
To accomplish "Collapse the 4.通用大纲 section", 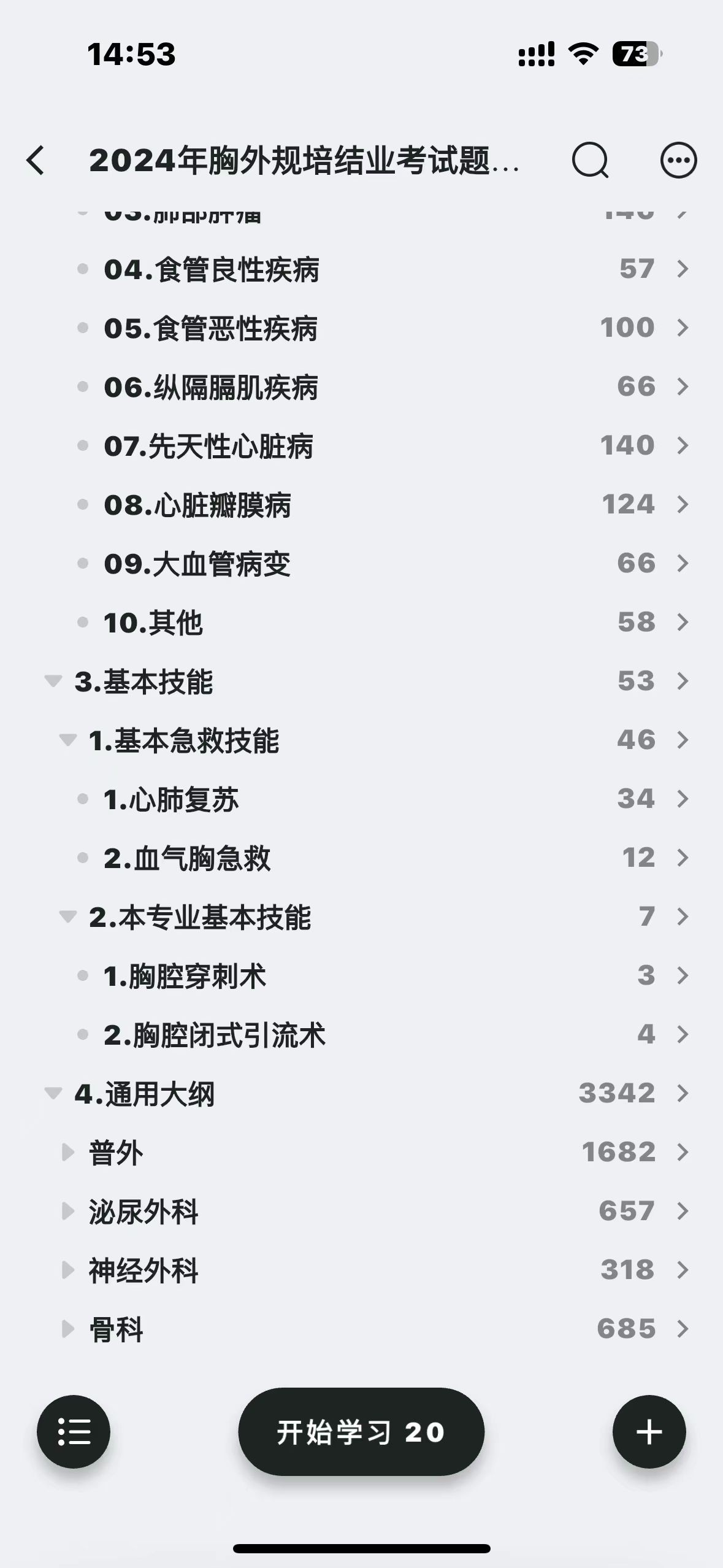I will [x=53, y=1093].
